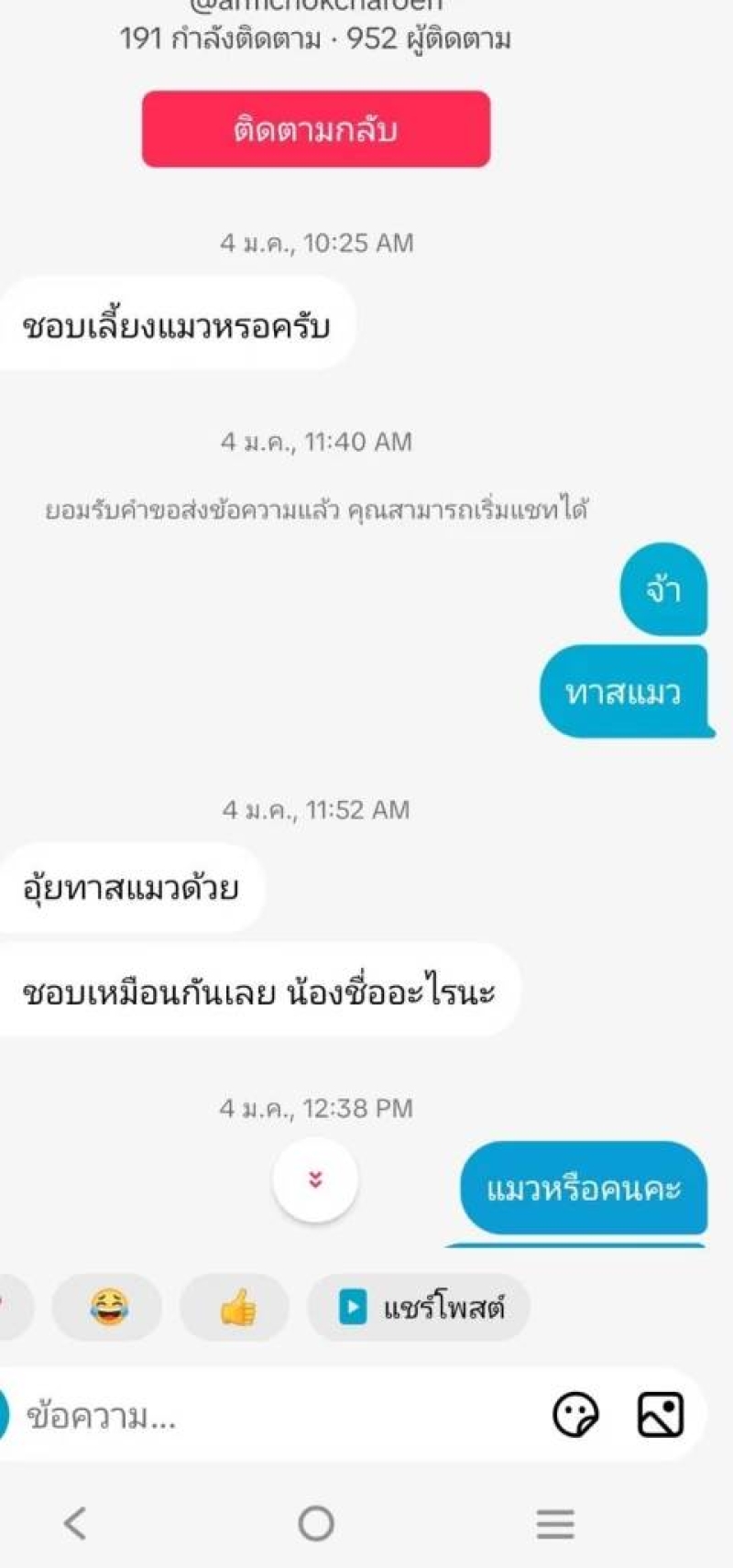
Task: Tap the ติดตามกลับ follow back button
Action: (315, 129)
